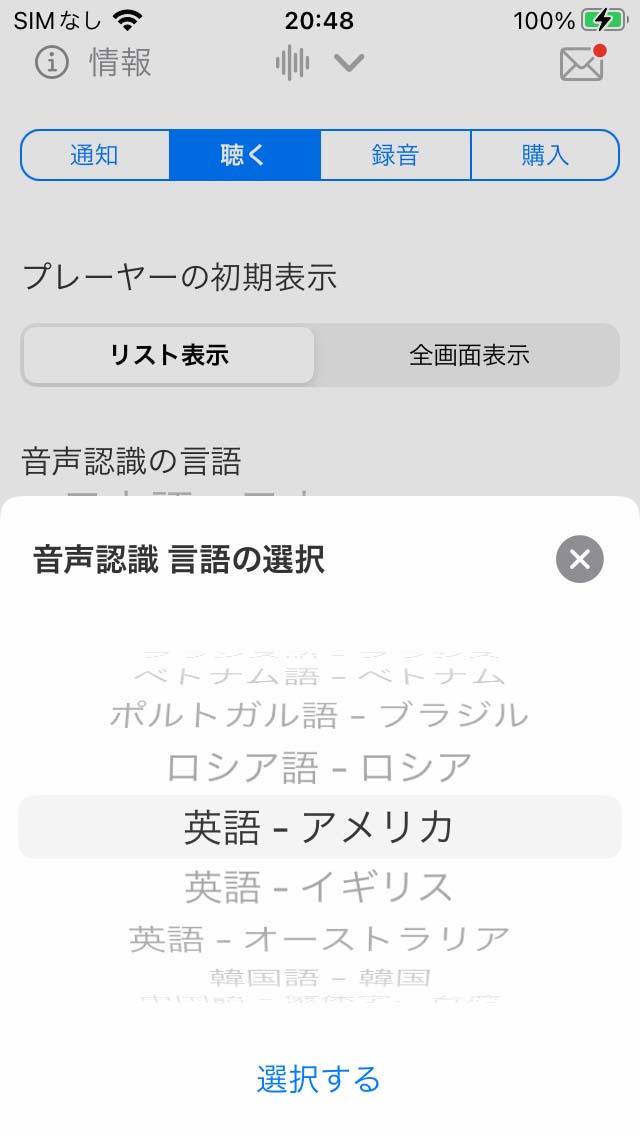Image resolution: width=640 pixels, height=1136 pixels.
Task: Open the mail envelope icon
Action: pos(582,63)
